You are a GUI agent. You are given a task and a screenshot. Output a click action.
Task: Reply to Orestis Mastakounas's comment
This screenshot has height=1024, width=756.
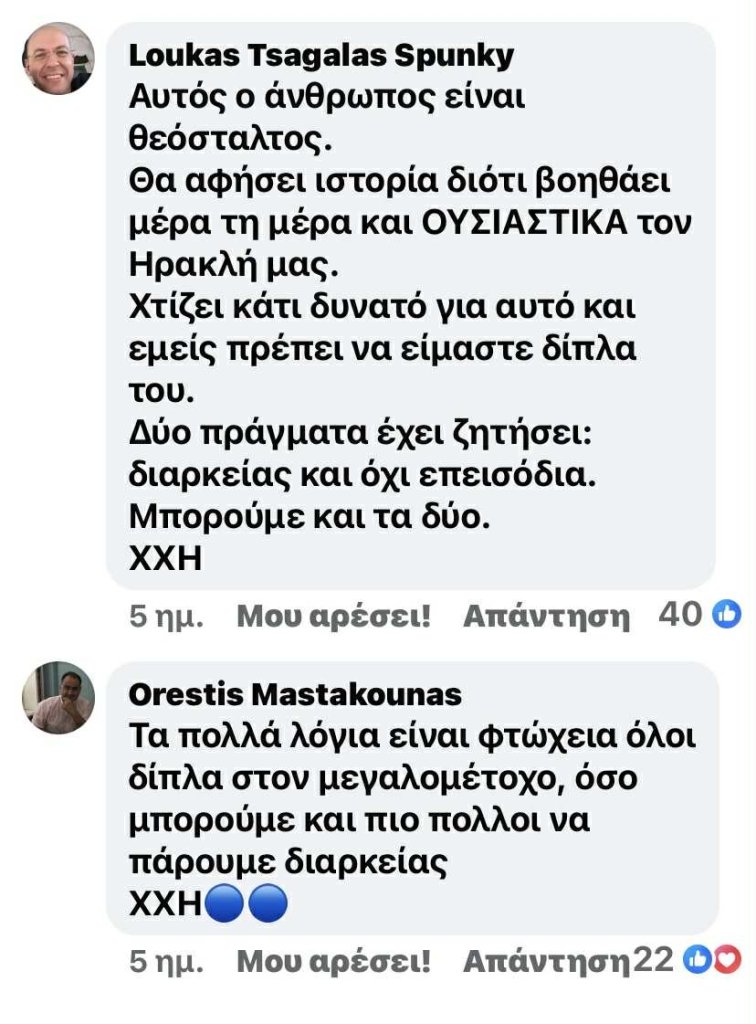click(546, 962)
